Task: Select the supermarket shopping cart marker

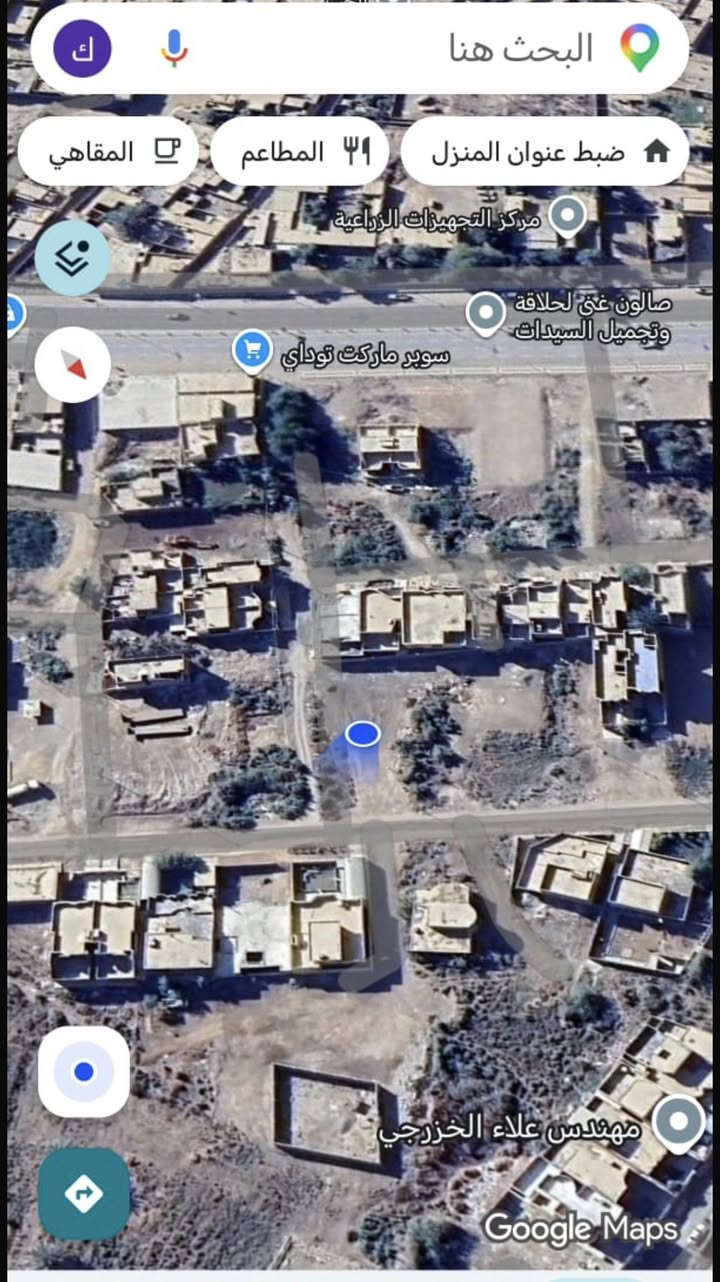Action: [253, 349]
